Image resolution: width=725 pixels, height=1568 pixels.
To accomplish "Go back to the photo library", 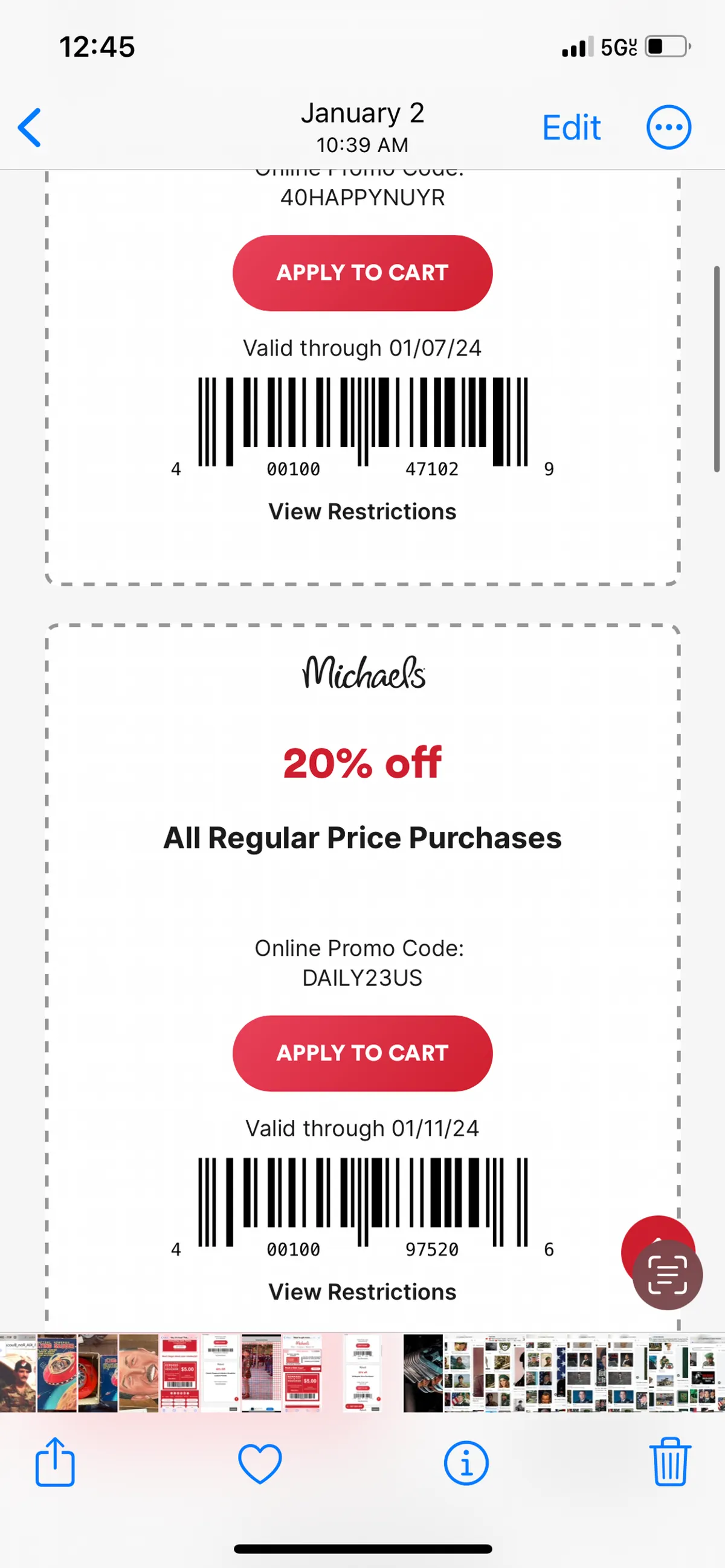I will 30,128.
